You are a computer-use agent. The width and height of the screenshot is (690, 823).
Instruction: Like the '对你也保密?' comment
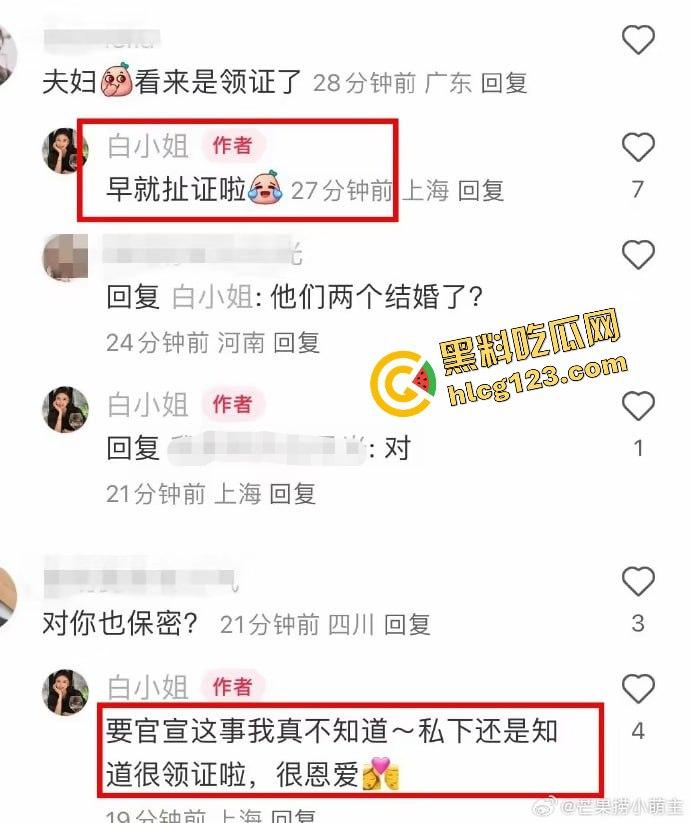click(638, 581)
